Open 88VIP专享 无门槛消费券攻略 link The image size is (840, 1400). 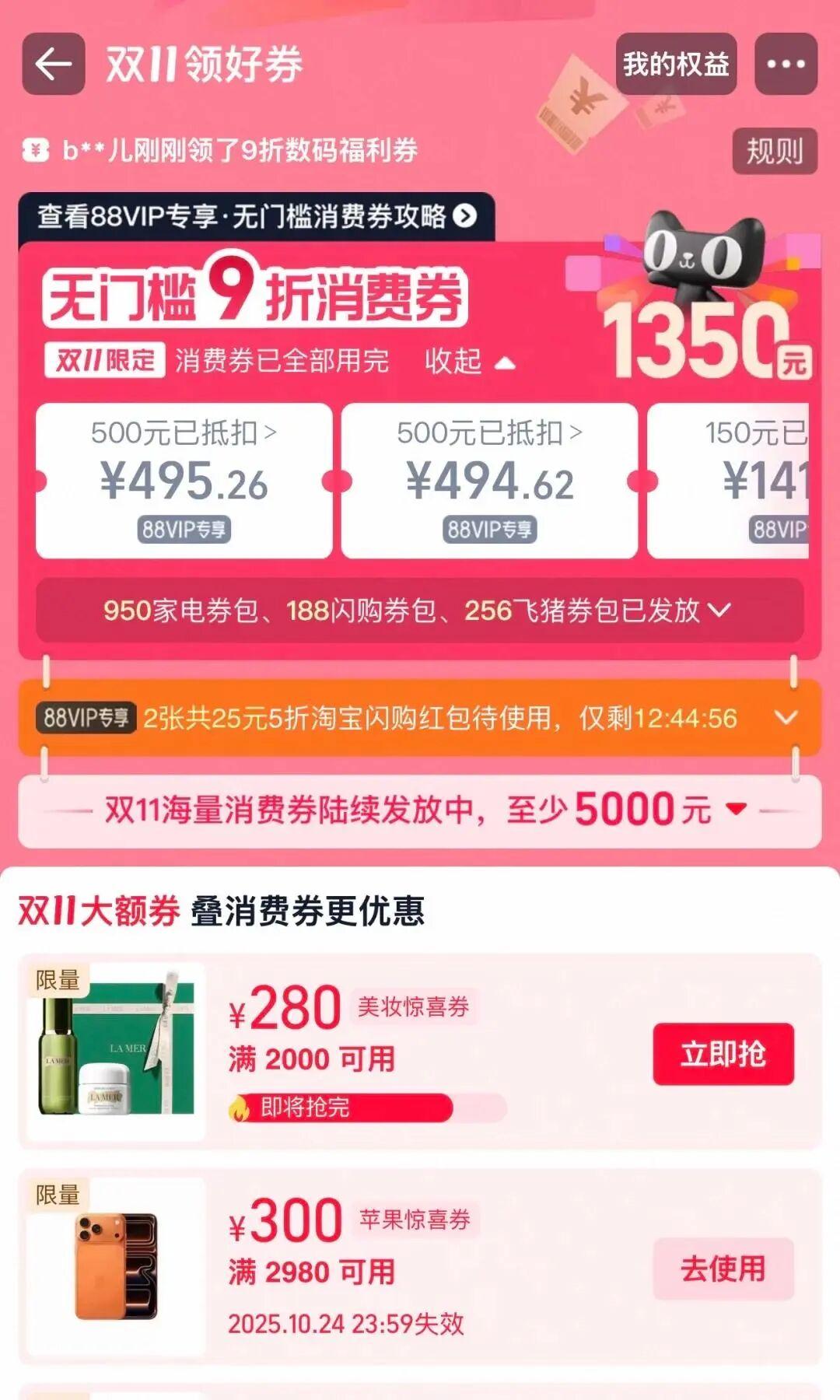pos(257,216)
